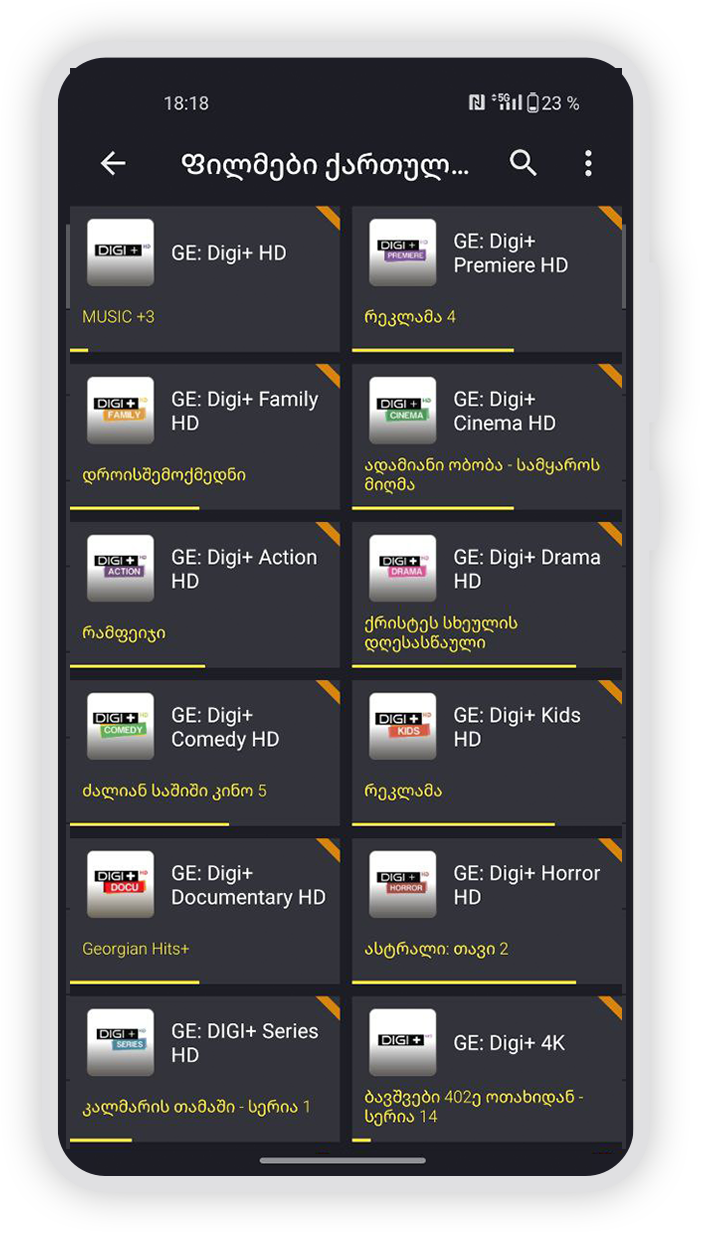
Task: Open the three-dot overflow menu
Action: (588, 163)
